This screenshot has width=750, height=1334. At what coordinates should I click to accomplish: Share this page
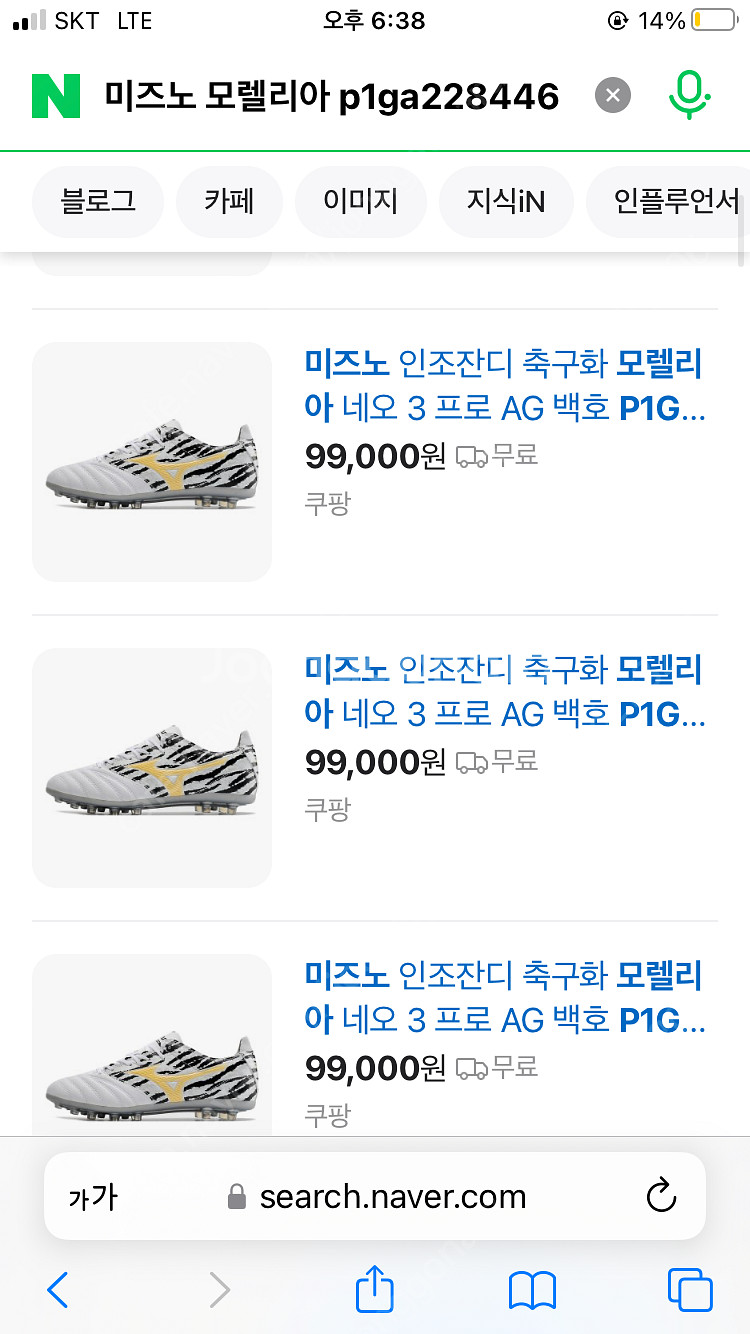coord(375,1288)
